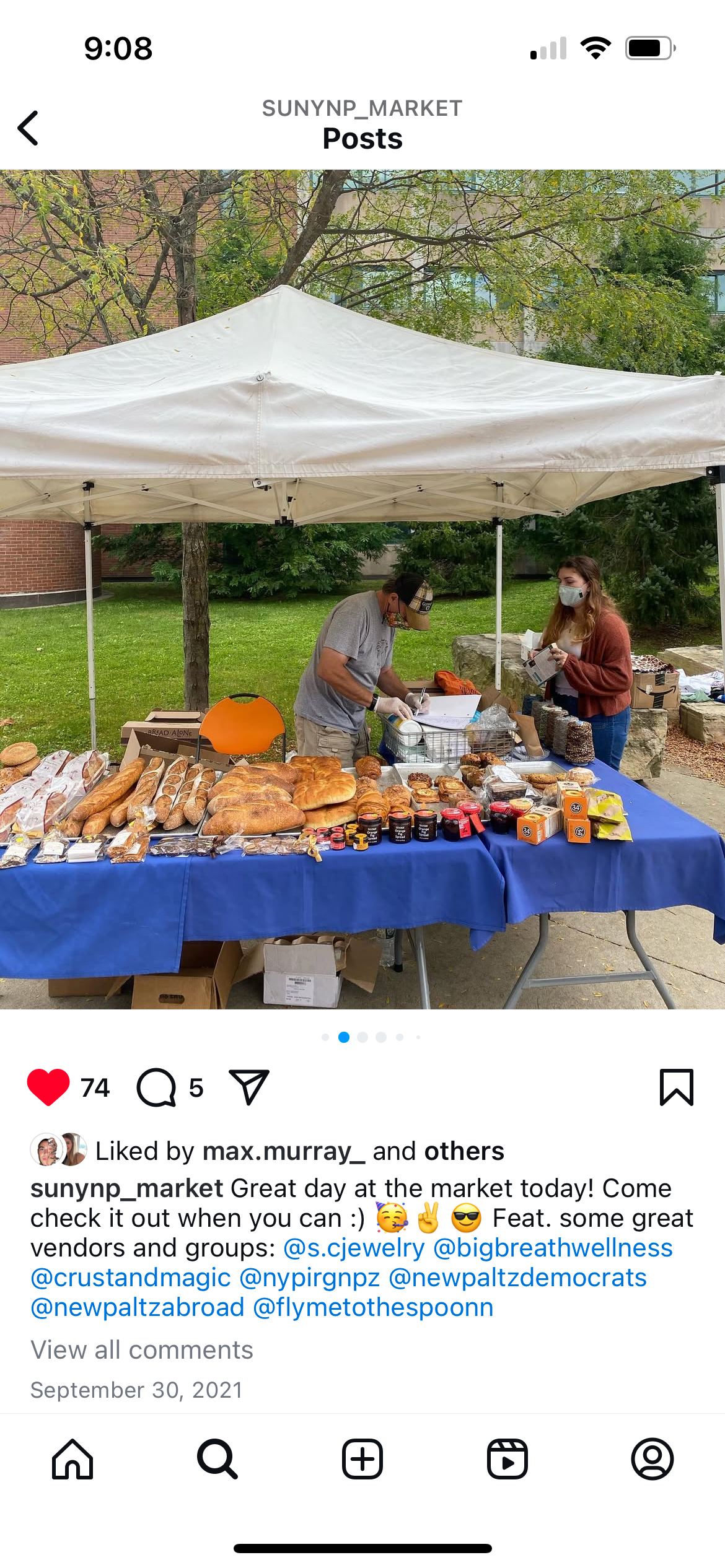This screenshot has width=725, height=1568.
Task: View all comments on the post
Action: click(x=142, y=1350)
